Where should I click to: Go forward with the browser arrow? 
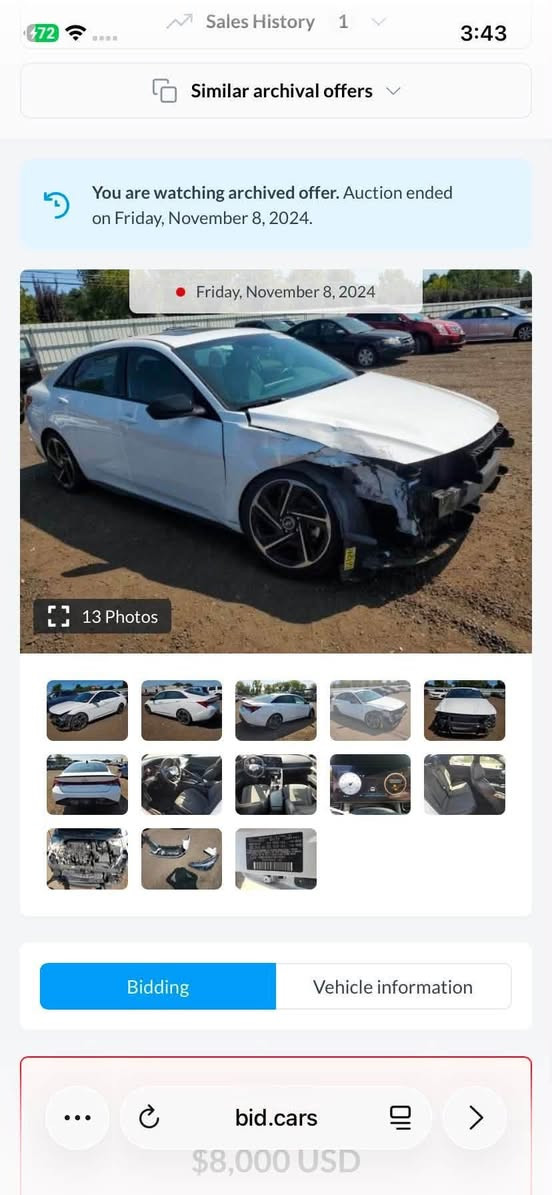[475, 1118]
